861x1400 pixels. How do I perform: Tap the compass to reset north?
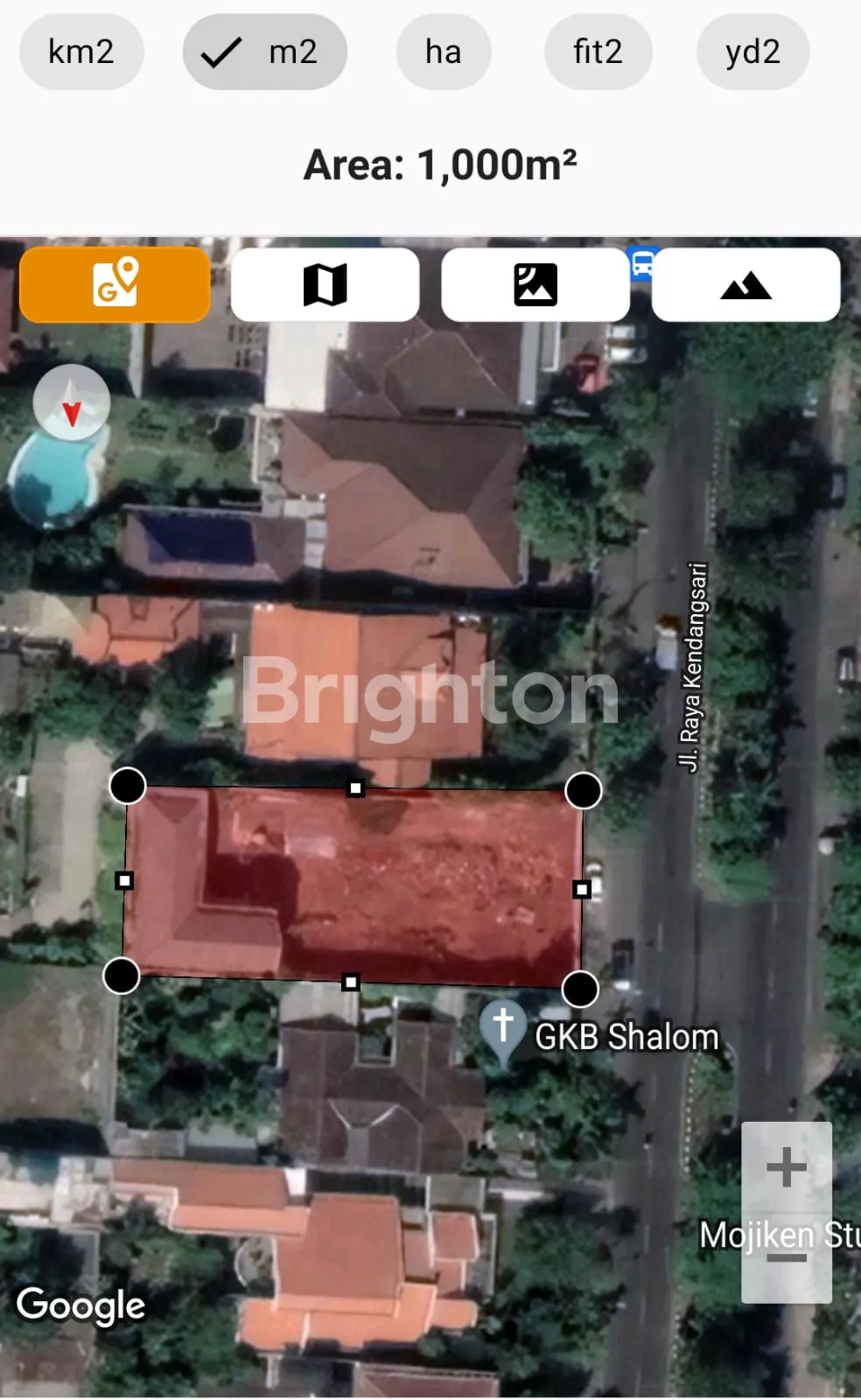pyautogui.click(x=72, y=402)
